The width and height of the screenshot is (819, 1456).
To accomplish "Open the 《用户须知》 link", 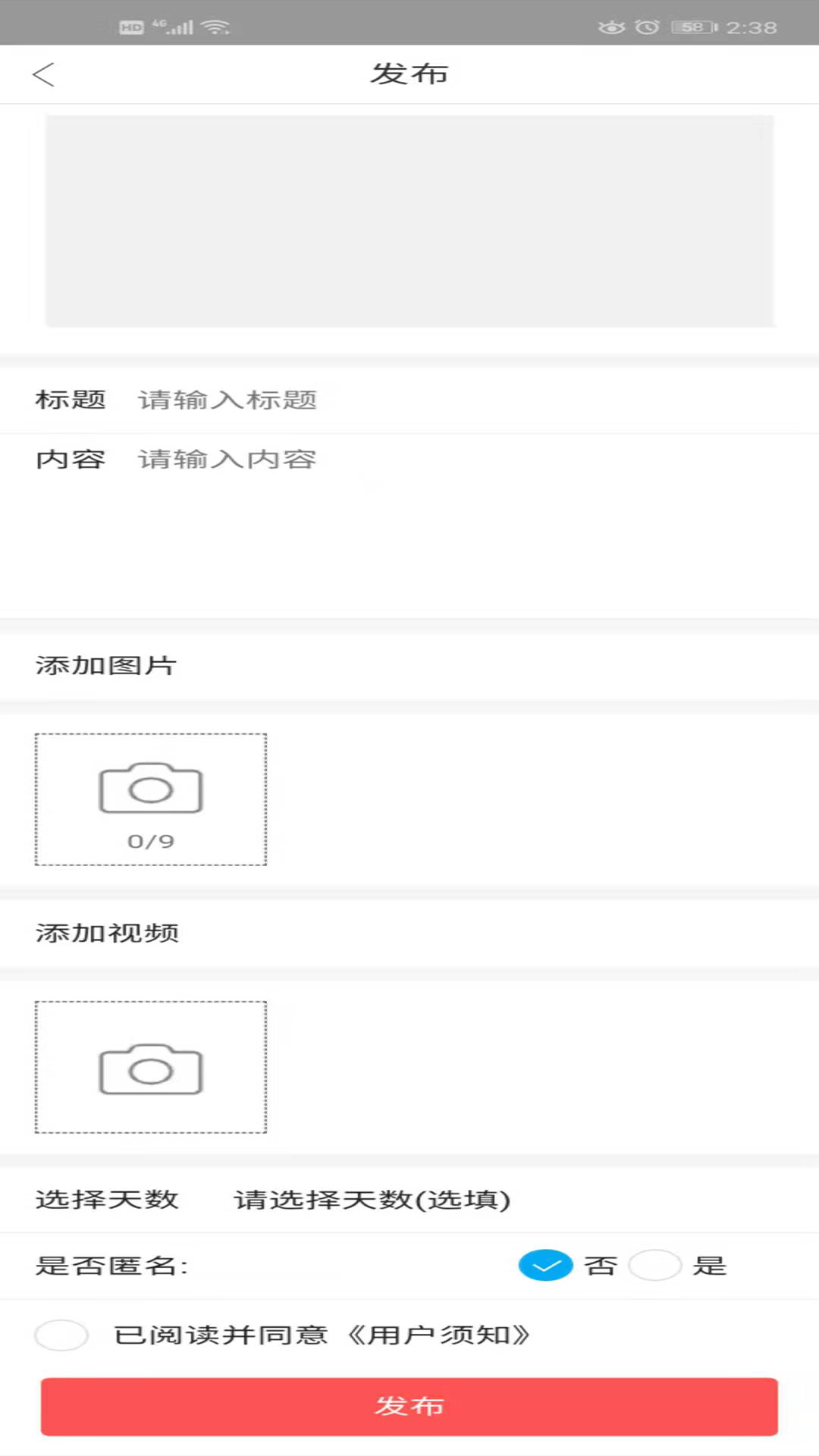I will [438, 1335].
